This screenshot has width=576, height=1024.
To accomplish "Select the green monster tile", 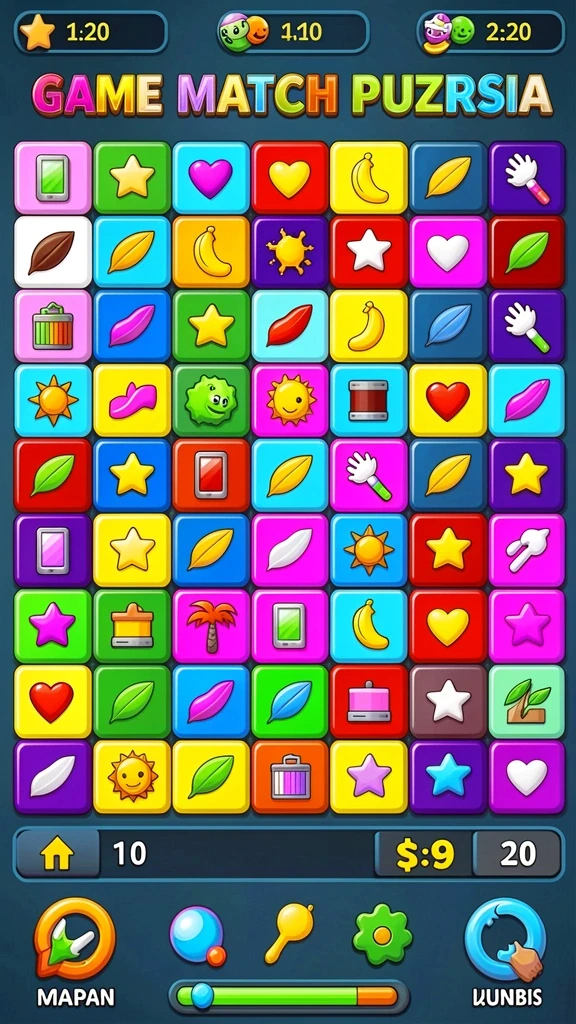I will 211,400.
